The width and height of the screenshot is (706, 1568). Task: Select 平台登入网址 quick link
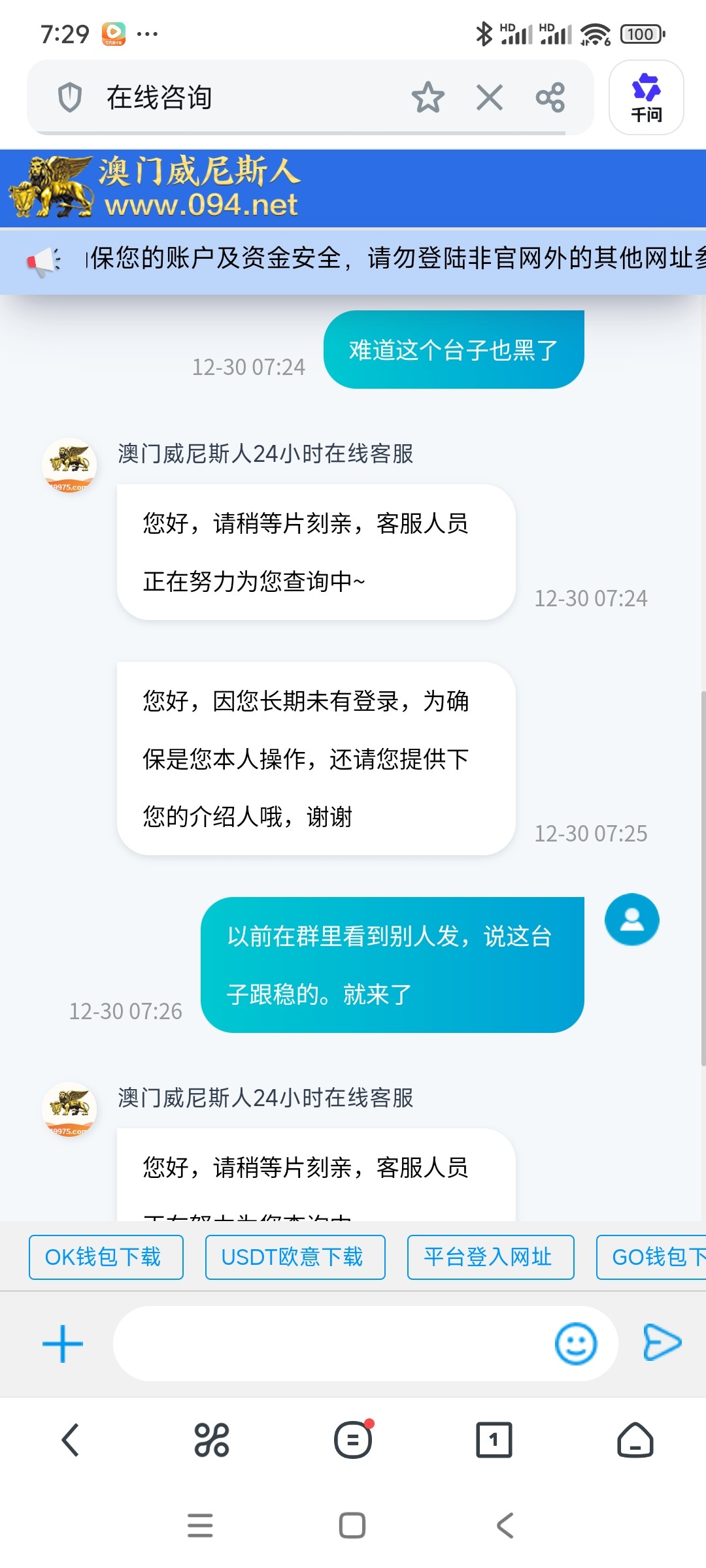490,1257
